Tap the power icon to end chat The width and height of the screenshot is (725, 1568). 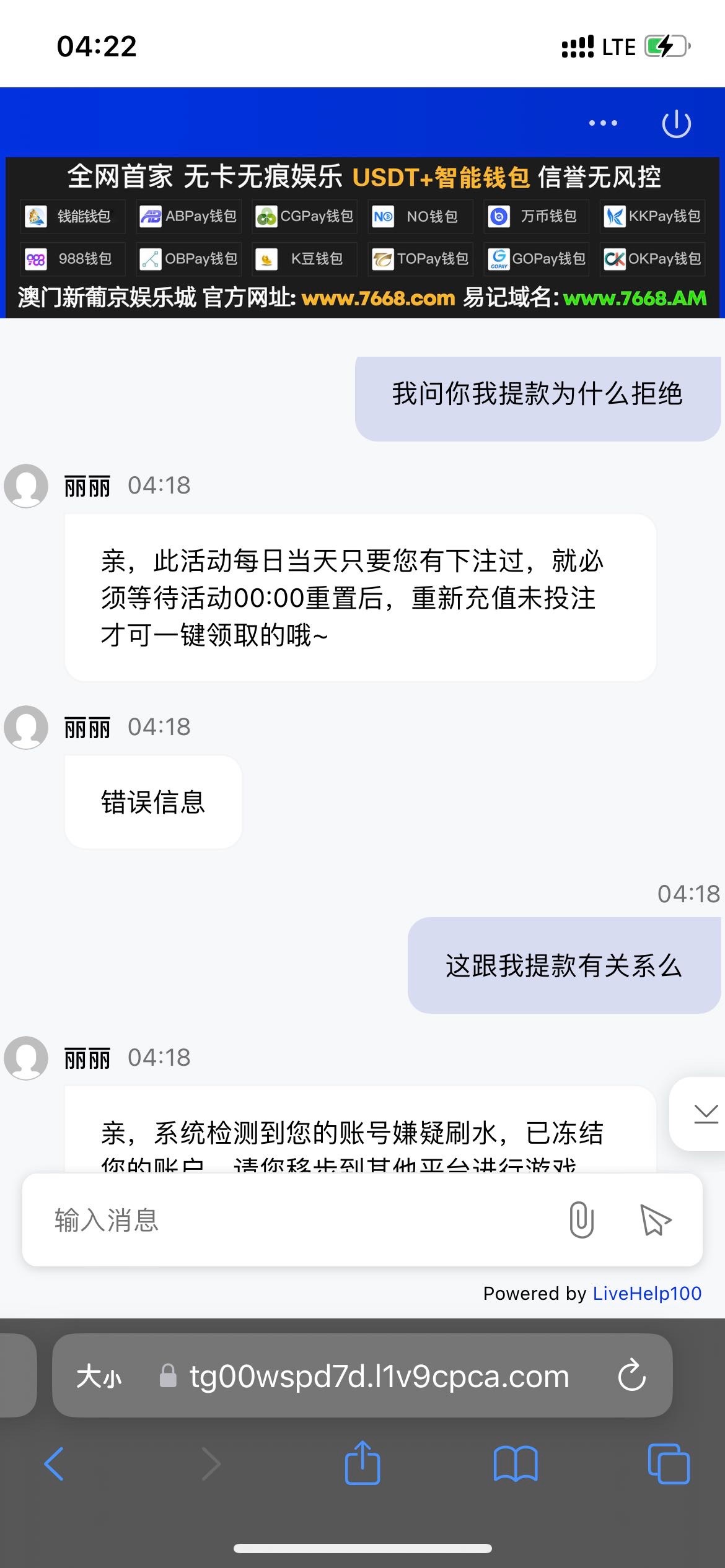click(x=676, y=123)
